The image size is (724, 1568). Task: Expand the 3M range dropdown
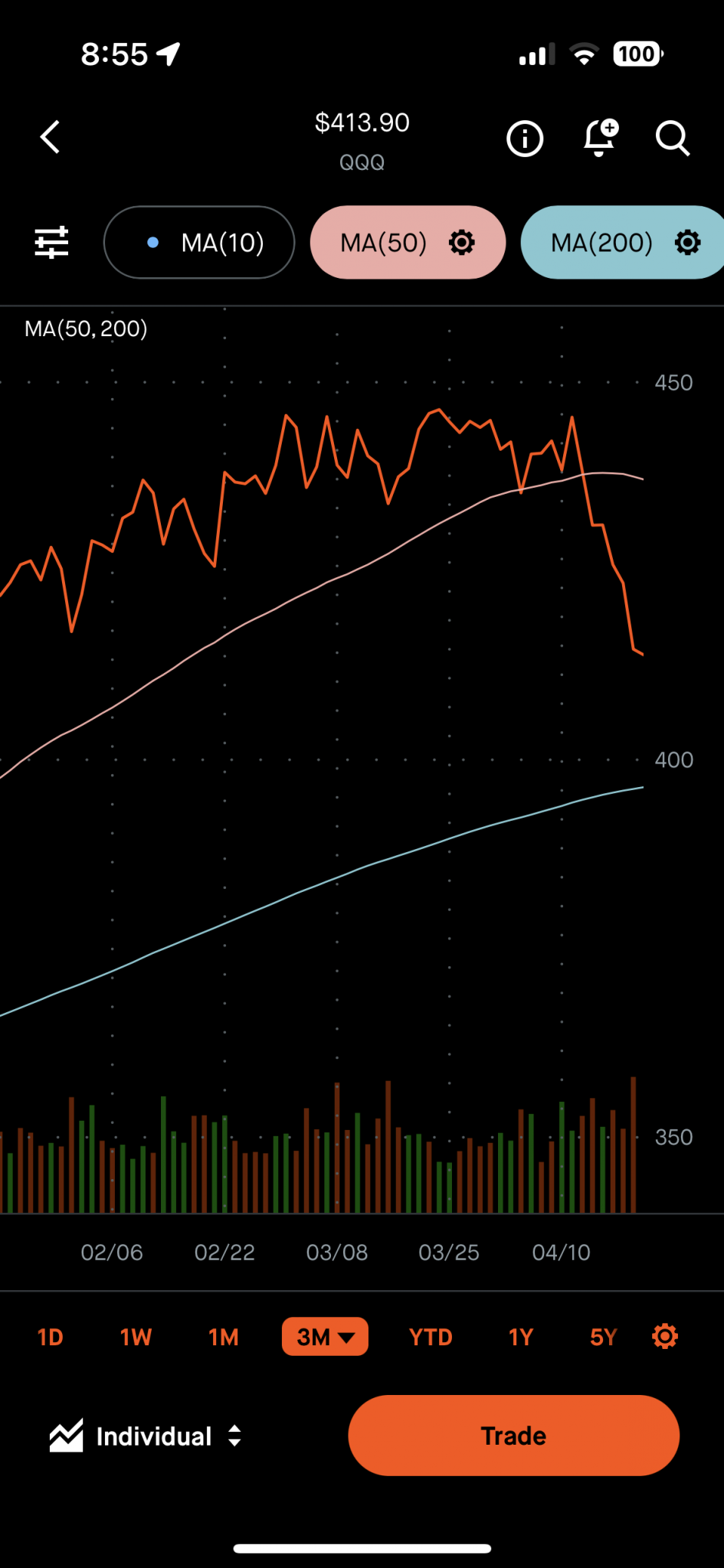coord(325,1337)
